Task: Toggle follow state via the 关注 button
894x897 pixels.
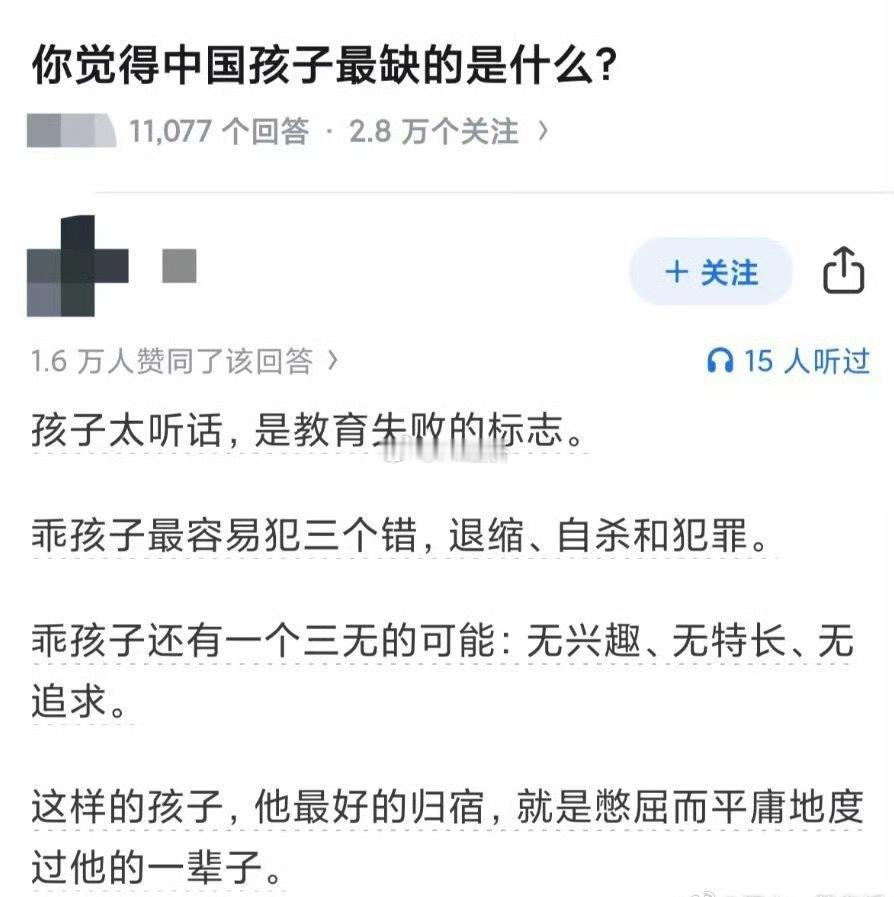Action: 711,273
